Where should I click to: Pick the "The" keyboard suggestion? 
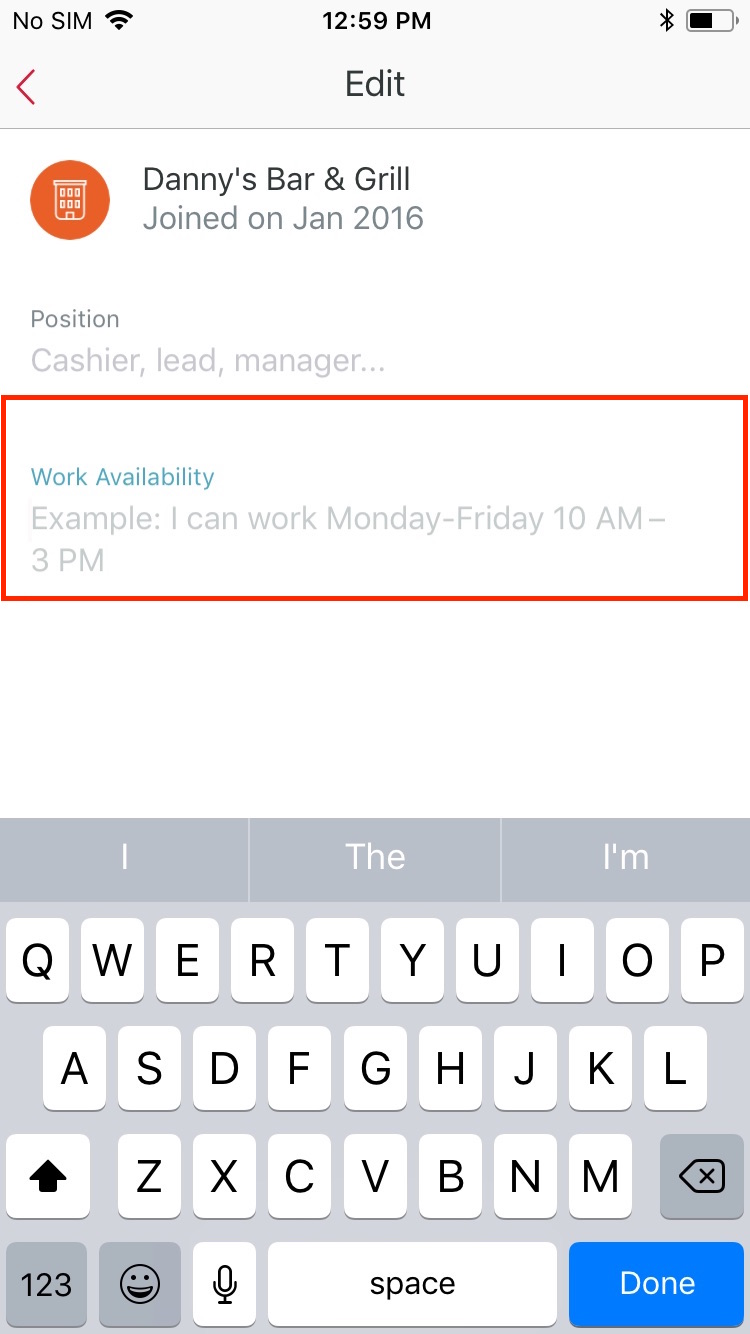coord(375,857)
